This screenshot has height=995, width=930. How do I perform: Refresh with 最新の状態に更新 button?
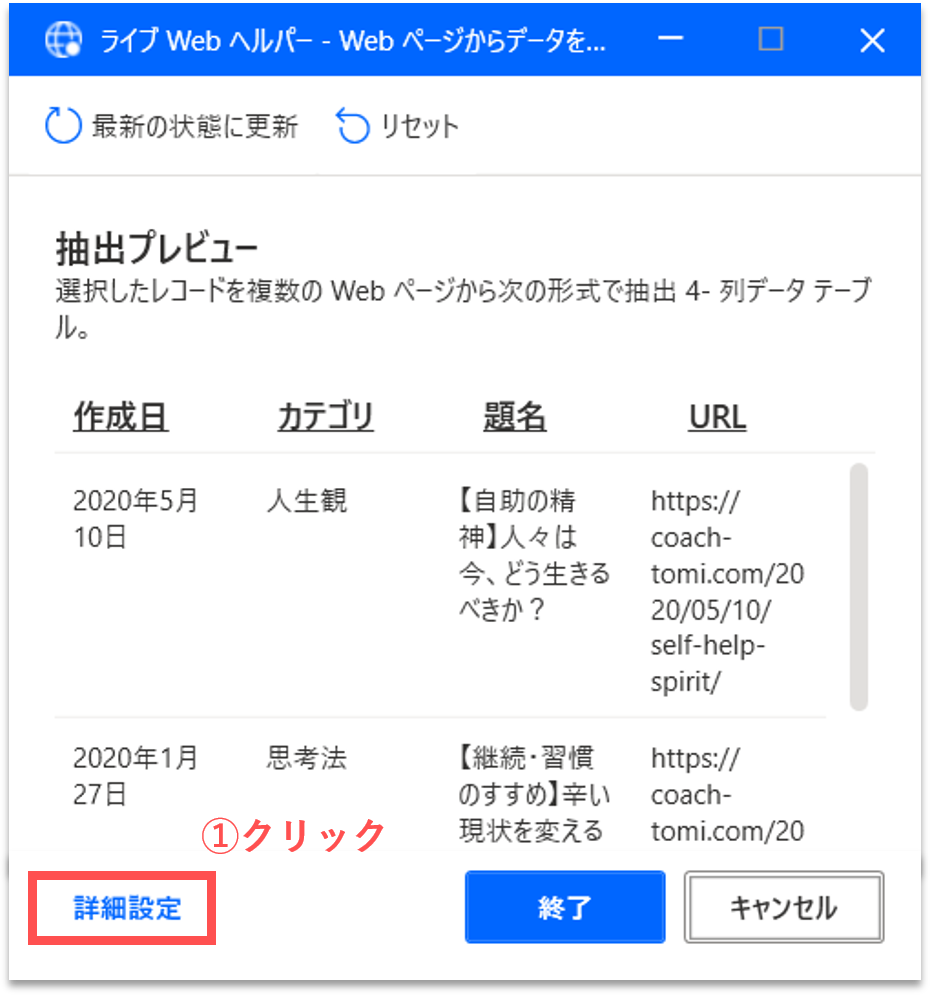[x=172, y=127]
